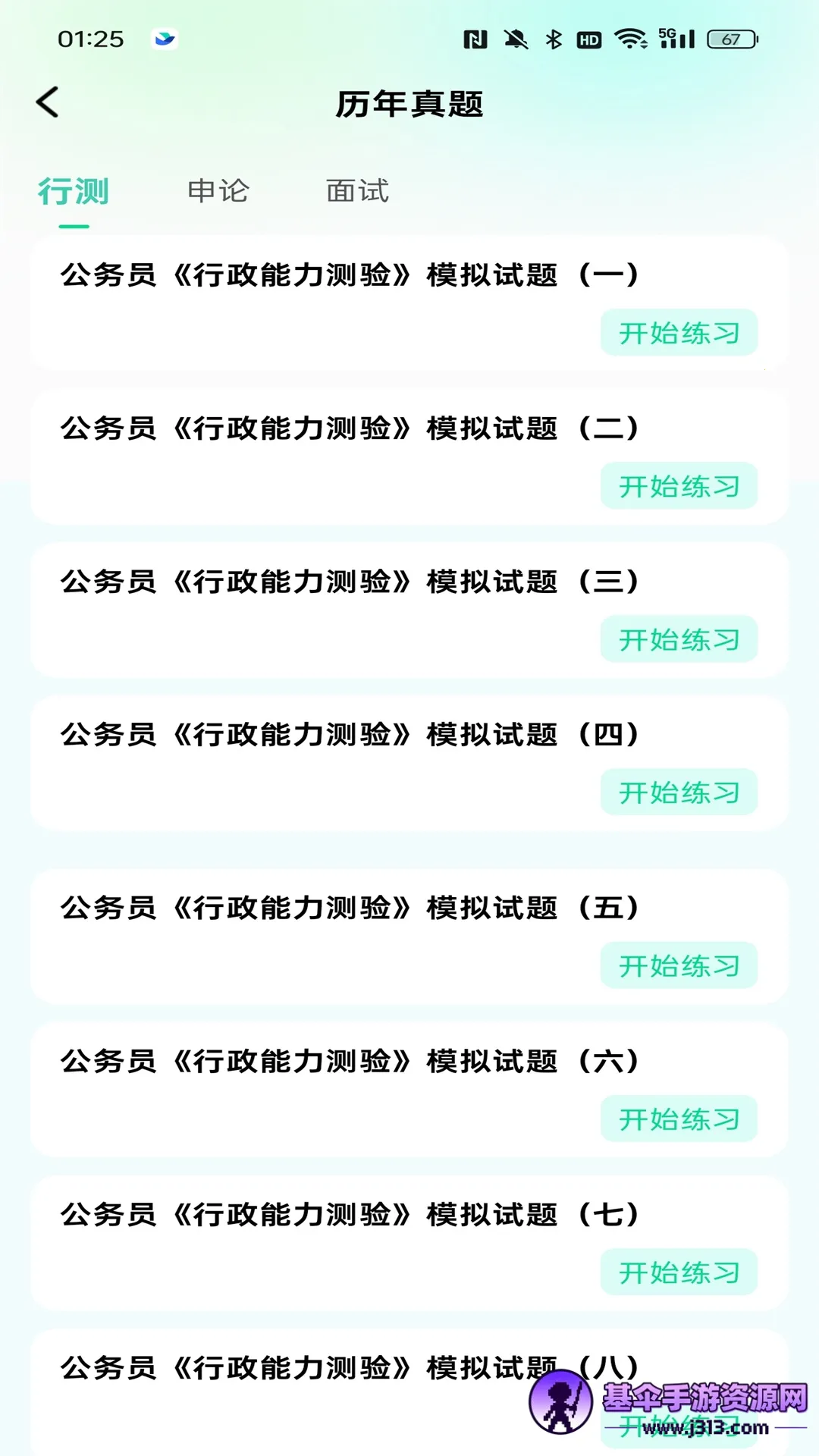Begin 开始练习 on 模拟试题（三）
This screenshot has width=819, height=1456.
[679, 639]
